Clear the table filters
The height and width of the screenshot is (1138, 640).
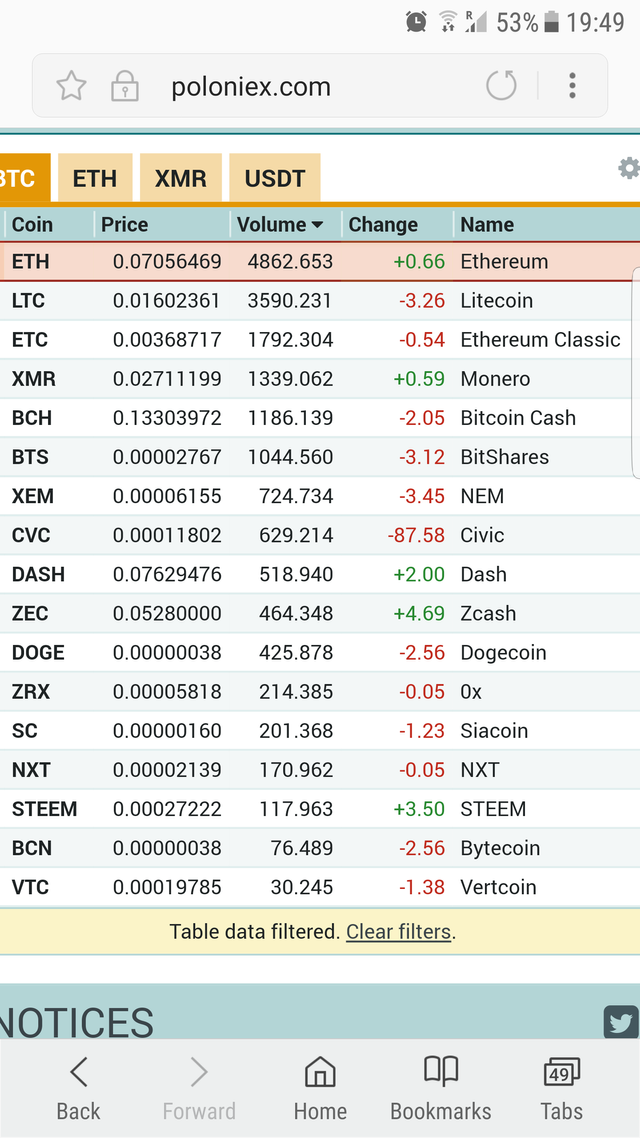[398, 932]
